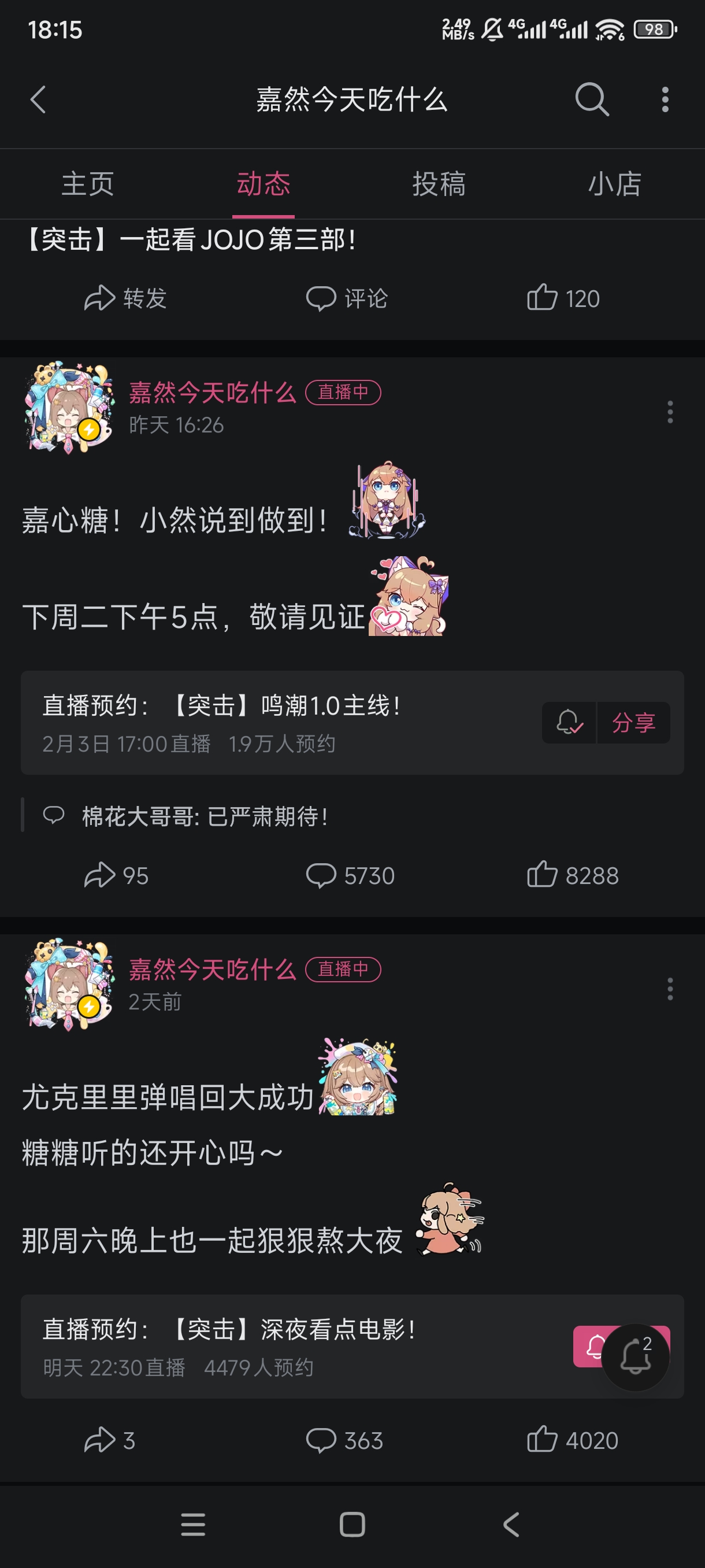
Task: Open 棉花大哥哥's comment preview
Action: point(205,816)
